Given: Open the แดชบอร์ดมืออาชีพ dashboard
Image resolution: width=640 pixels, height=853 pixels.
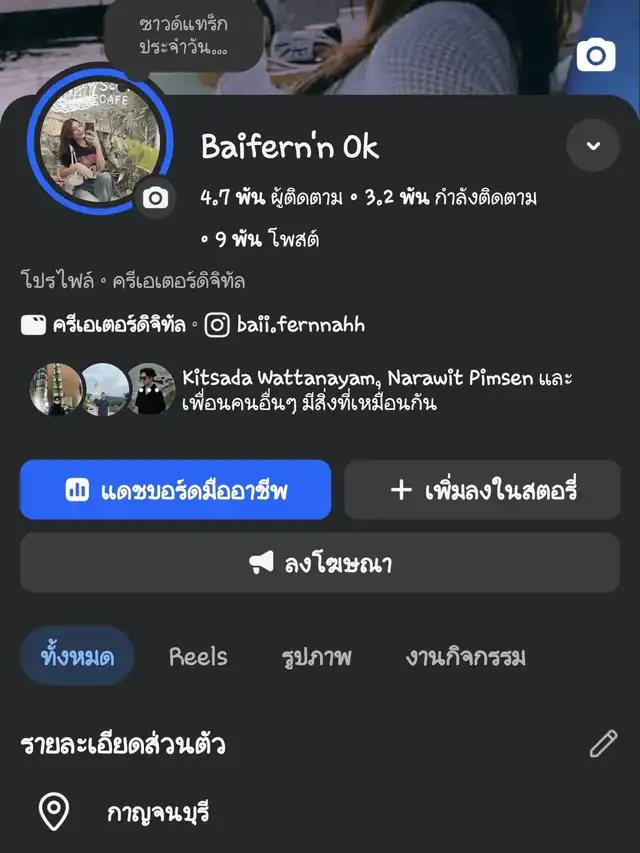Looking at the screenshot, I should pyautogui.click(x=175, y=490).
